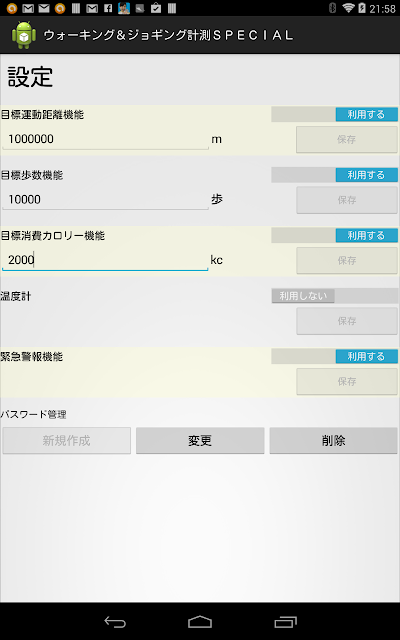This screenshot has height=640, width=400.
Task: Edit the 1000000 distance field
Action: (x=105, y=139)
